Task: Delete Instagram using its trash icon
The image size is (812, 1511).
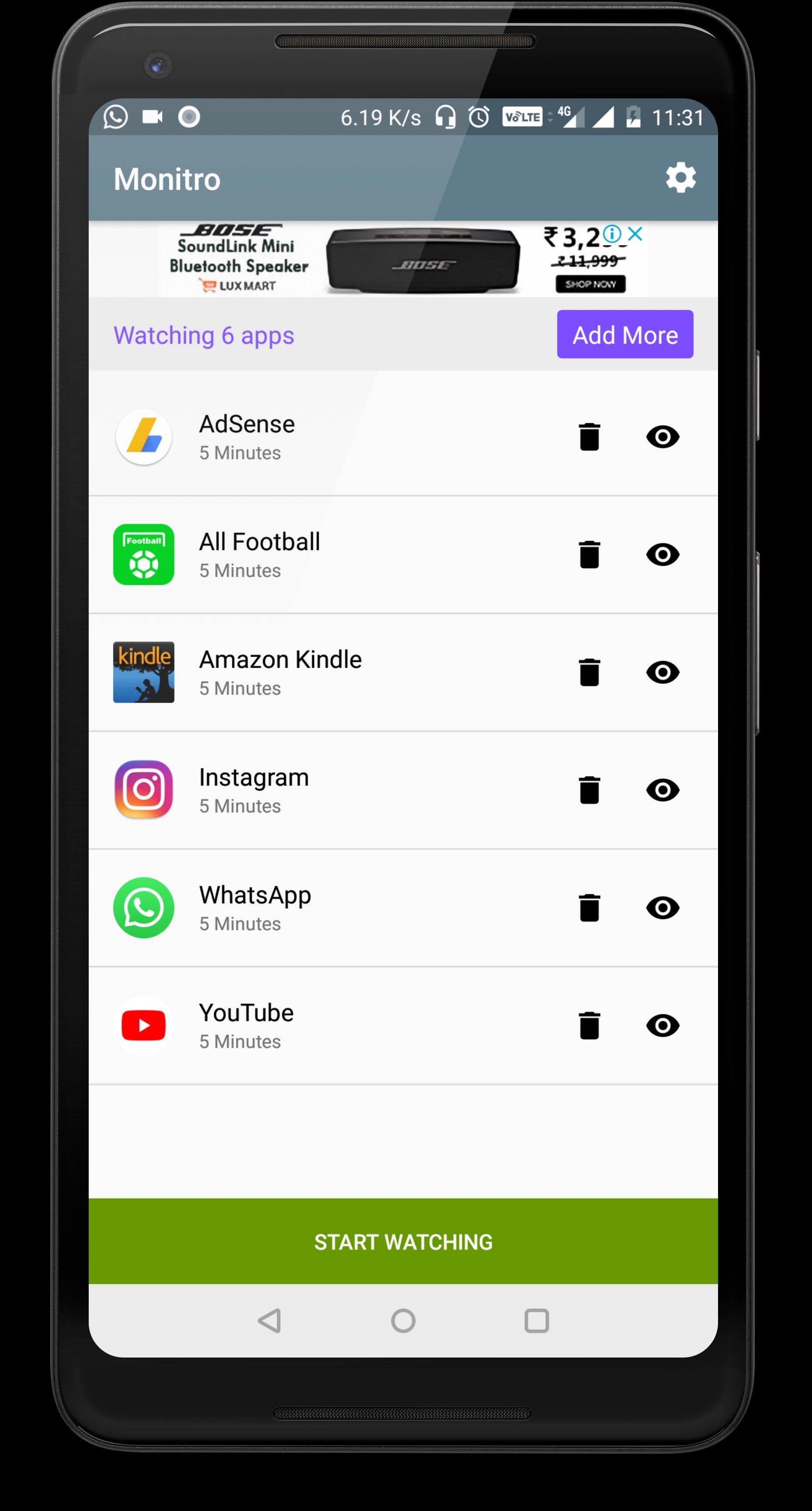Action: coord(589,790)
